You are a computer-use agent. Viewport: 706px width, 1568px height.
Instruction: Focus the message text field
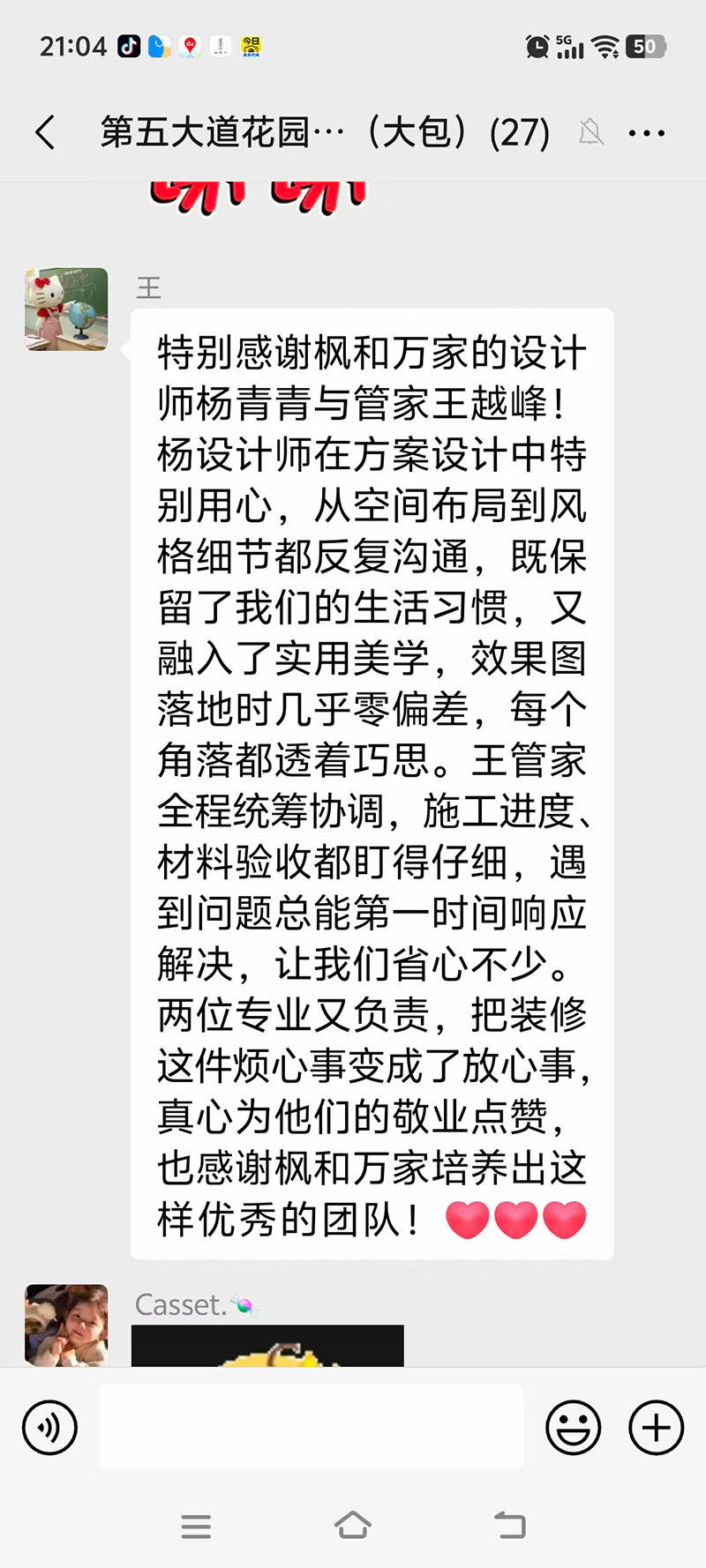point(312,1427)
